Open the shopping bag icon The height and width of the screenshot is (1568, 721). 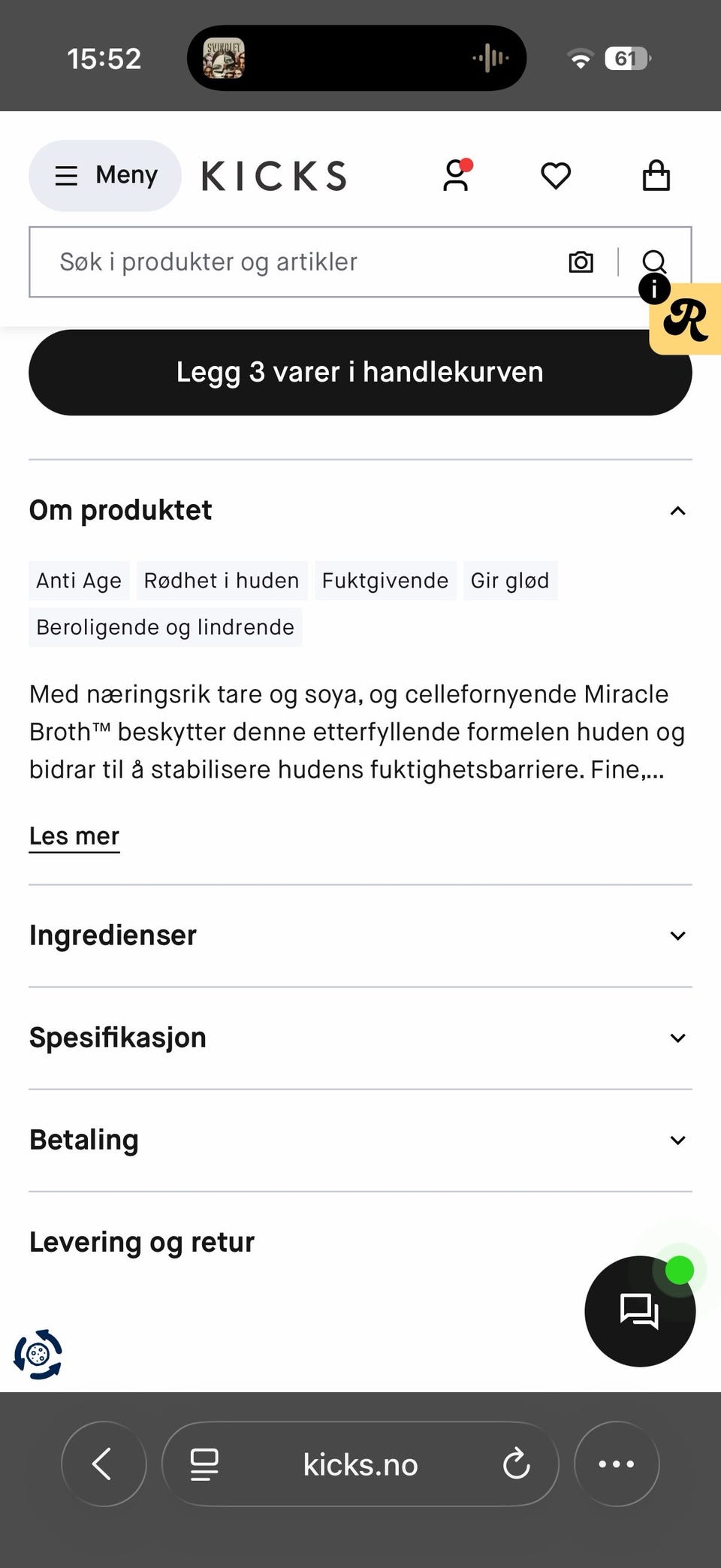[x=656, y=175]
